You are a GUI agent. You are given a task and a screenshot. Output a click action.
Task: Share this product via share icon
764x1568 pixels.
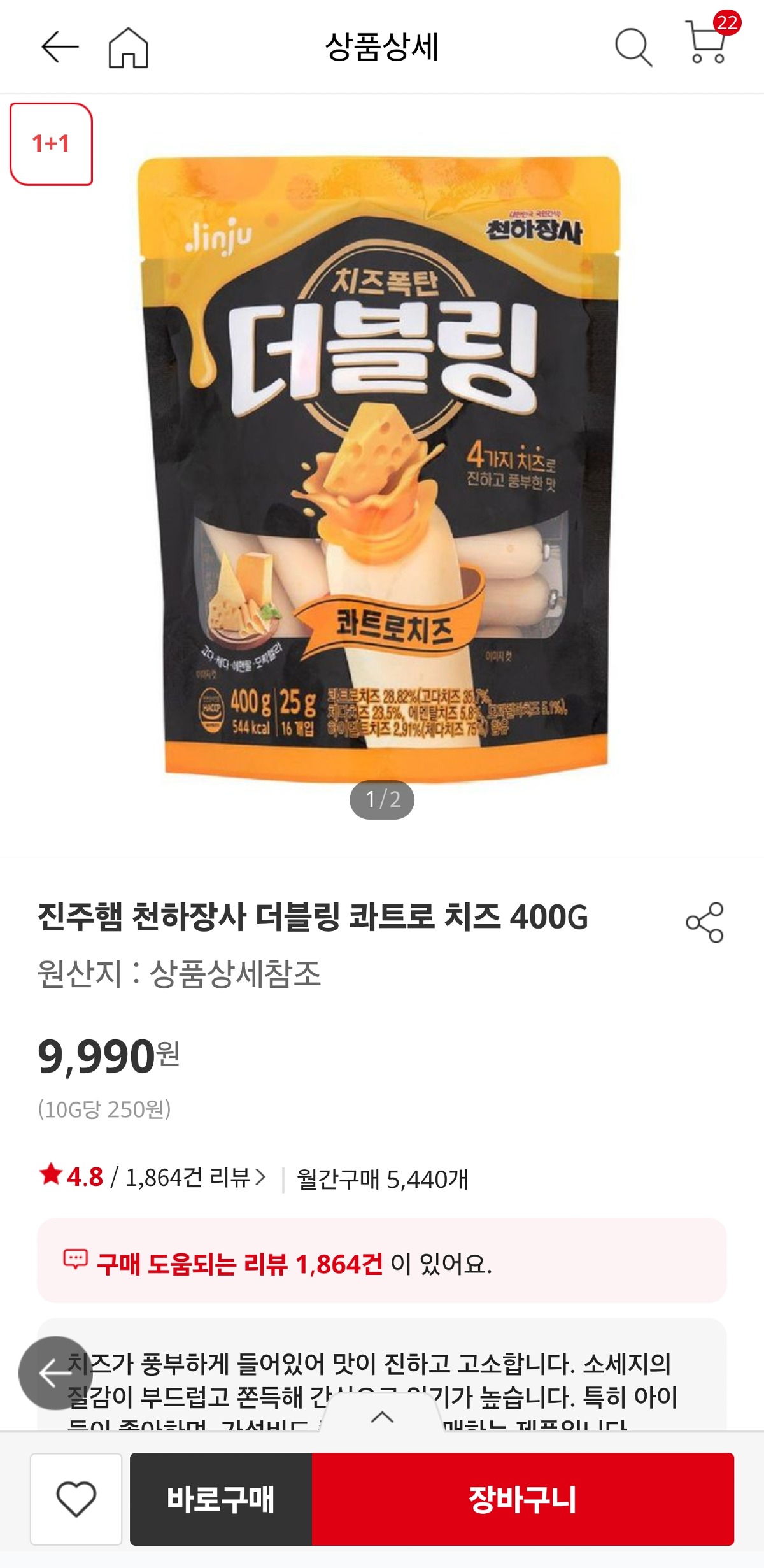[x=704, y=922]
